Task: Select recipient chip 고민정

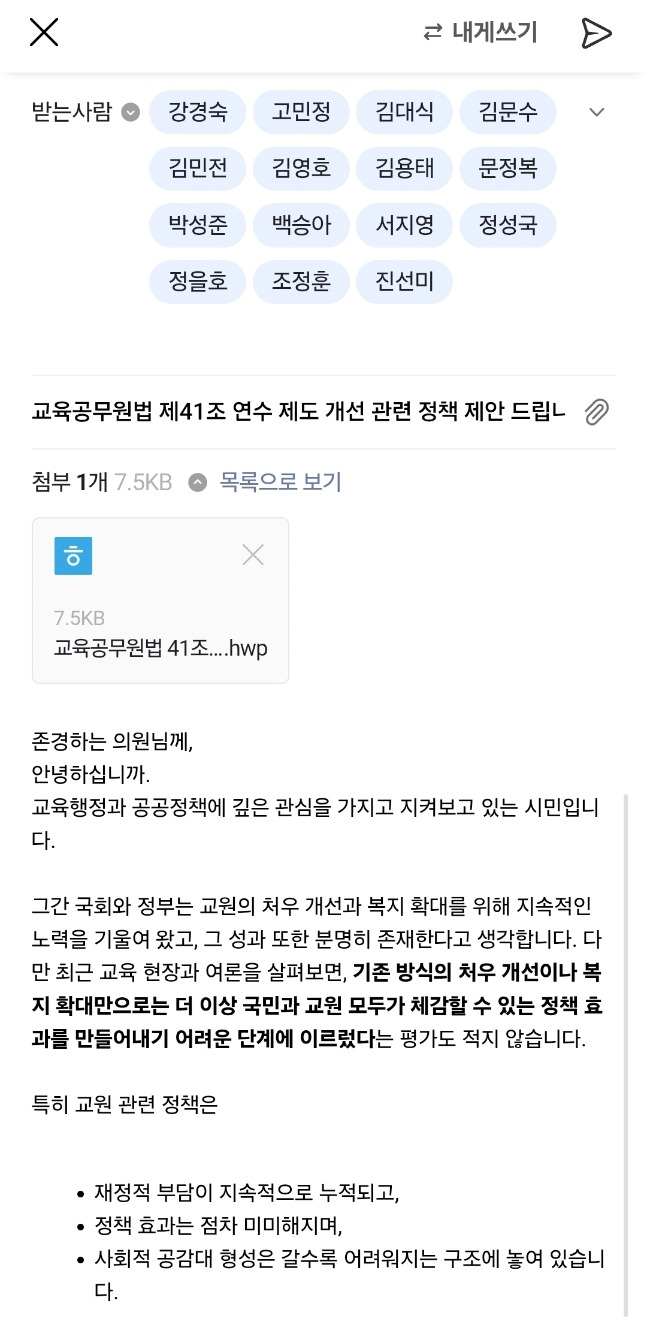Action: 301,112
